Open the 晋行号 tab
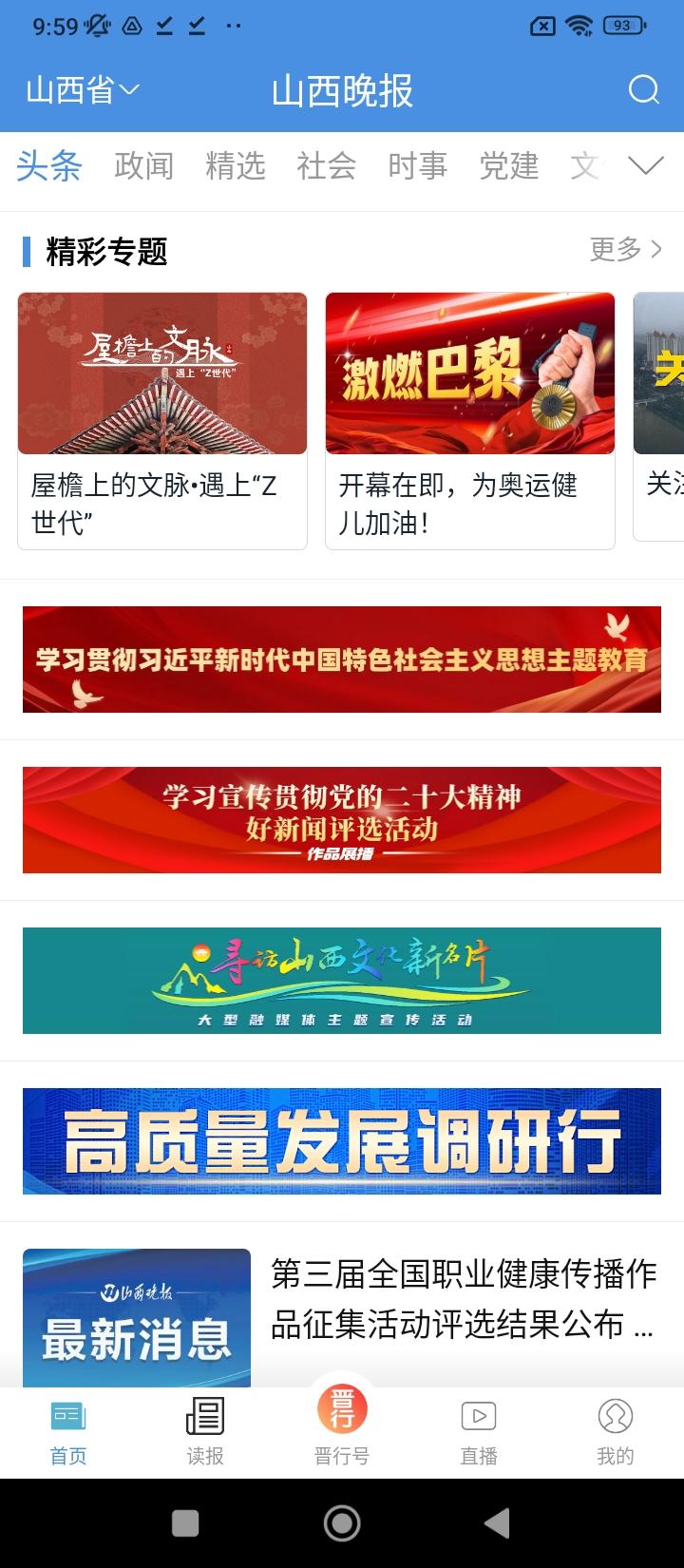Screen dimensions: 684x1568 [342, 1425]
